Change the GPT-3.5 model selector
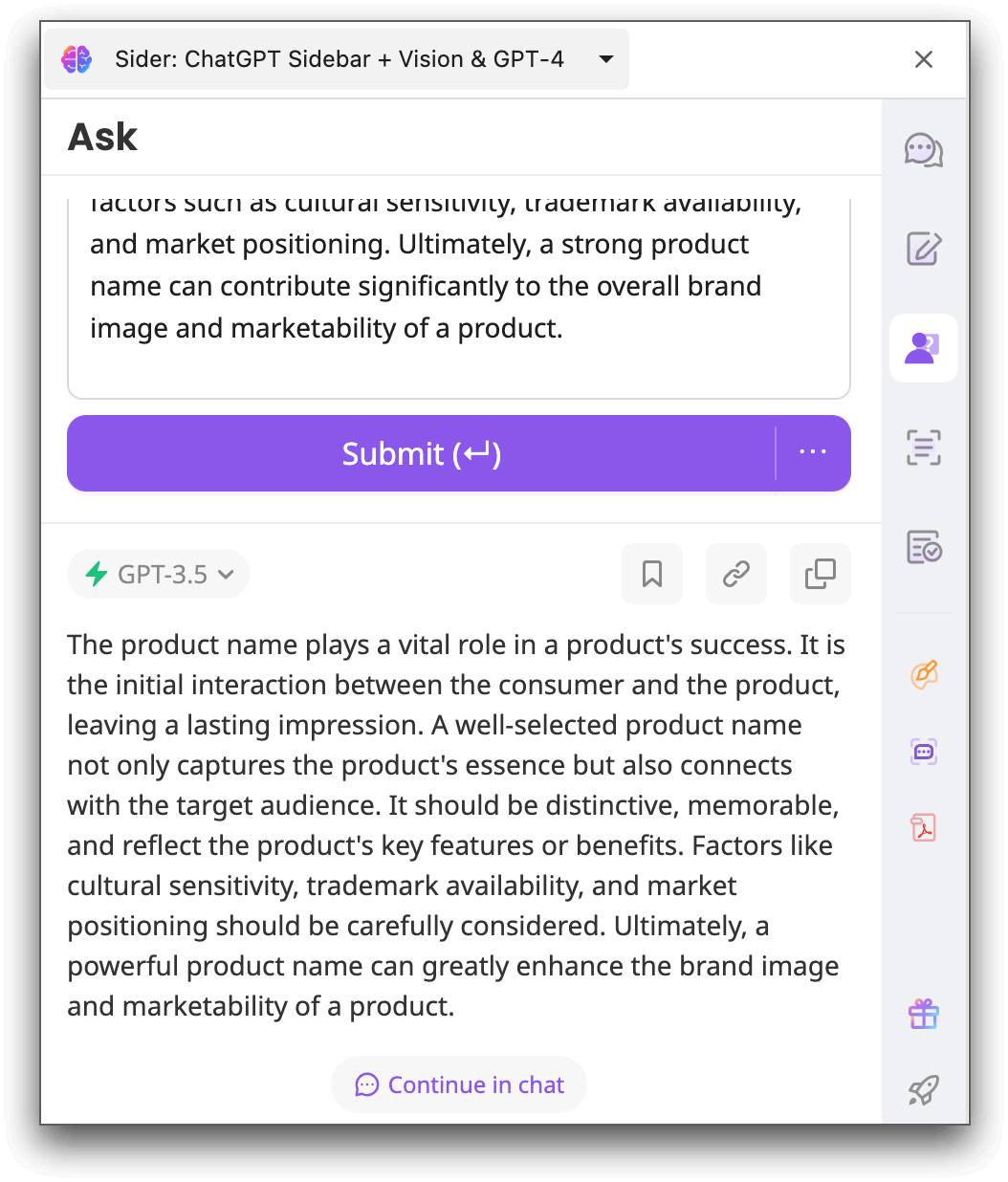The image size is (1008, 1182). pyautogui.click(x=159, y=574)
